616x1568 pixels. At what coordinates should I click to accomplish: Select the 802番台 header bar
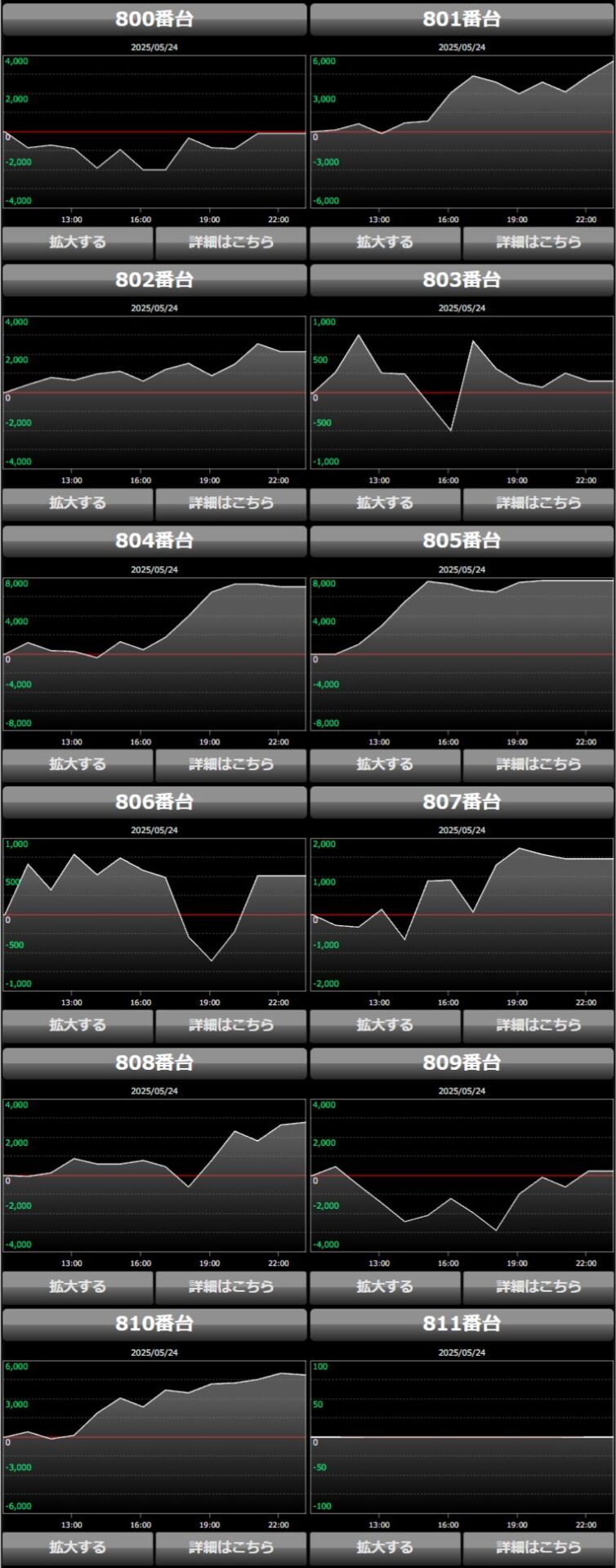(154, 279)
